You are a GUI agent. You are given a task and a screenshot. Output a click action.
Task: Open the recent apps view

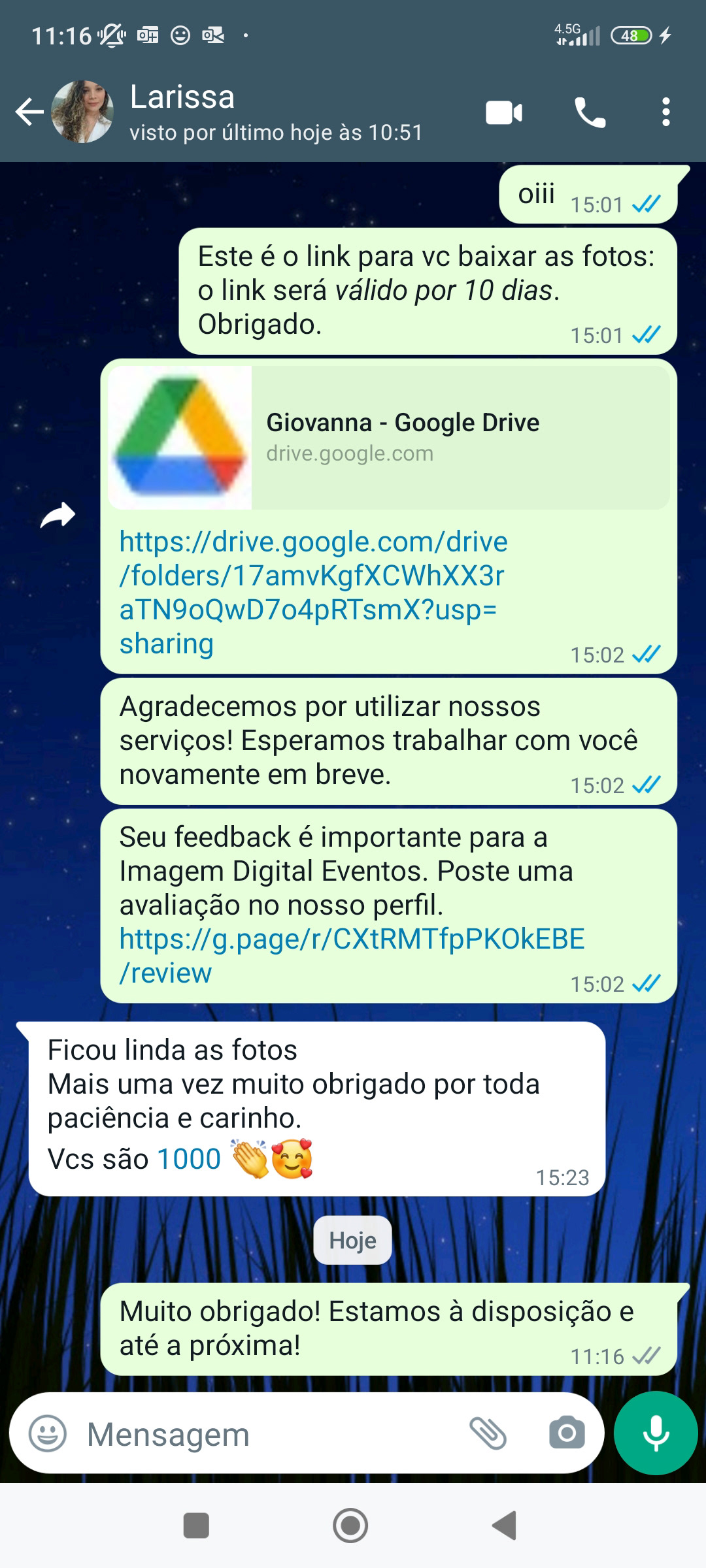[x=196, y=1526]
